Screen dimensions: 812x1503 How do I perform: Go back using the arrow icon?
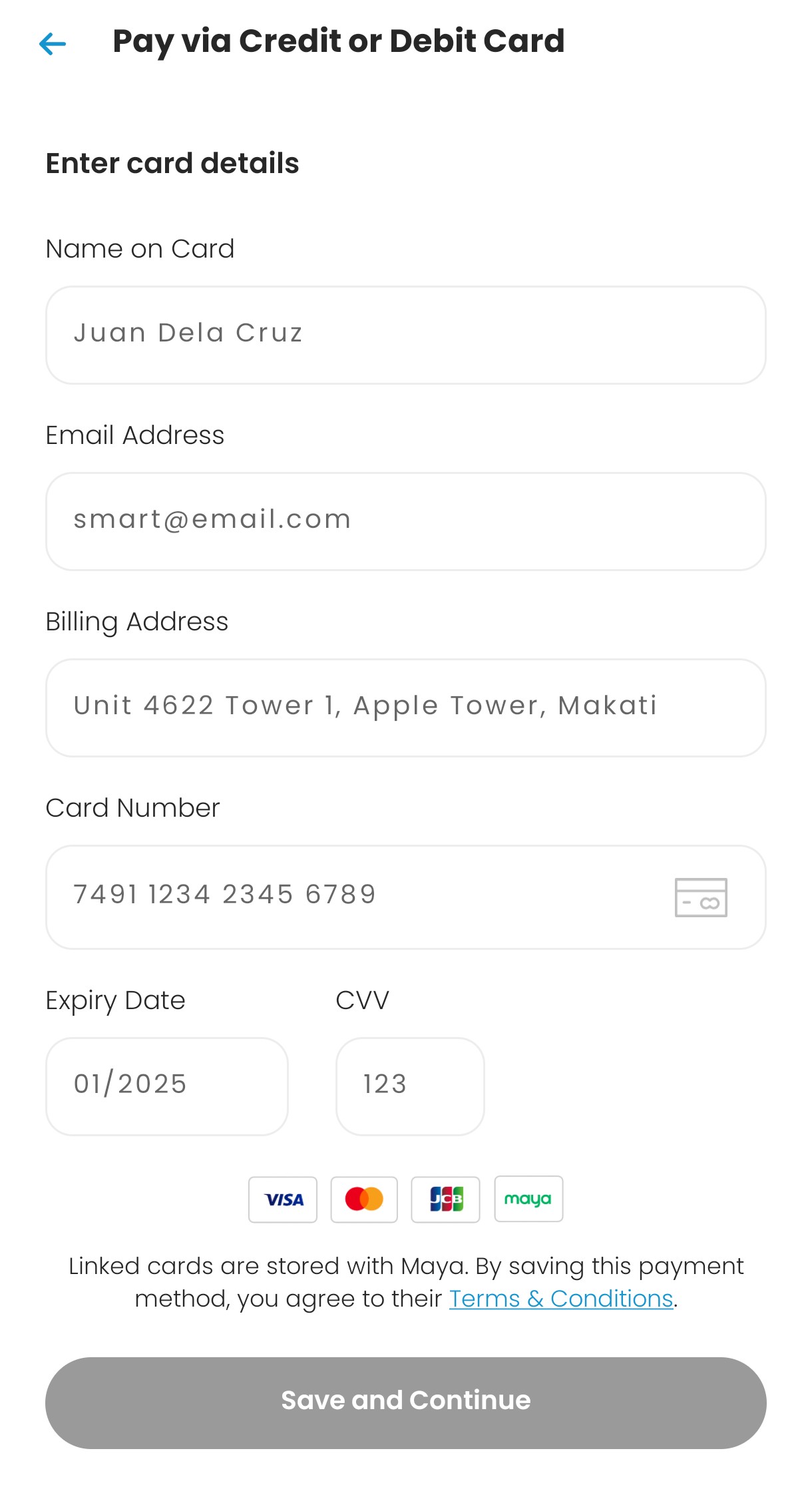(x=53, y=44)
